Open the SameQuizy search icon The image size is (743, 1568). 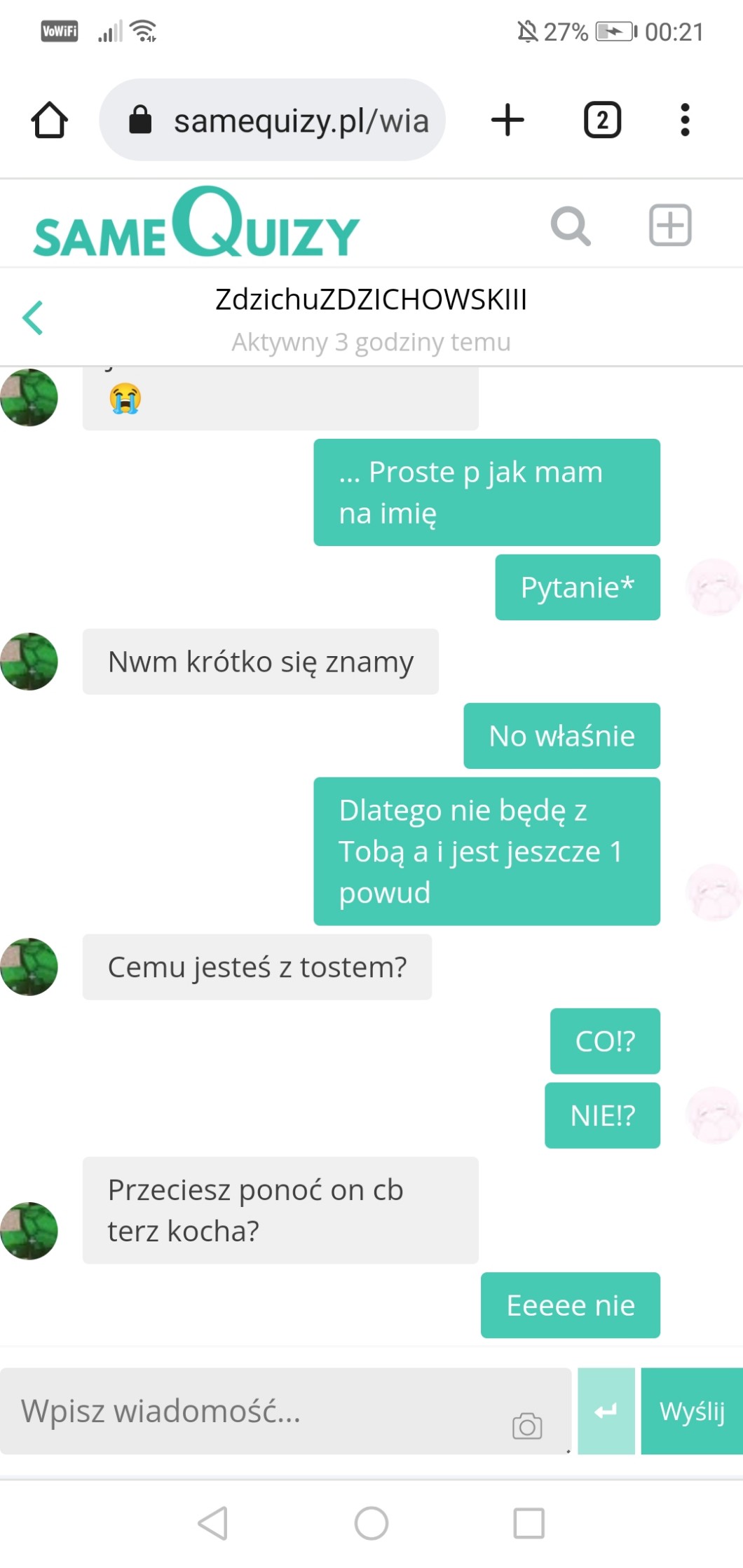(571, 226)
